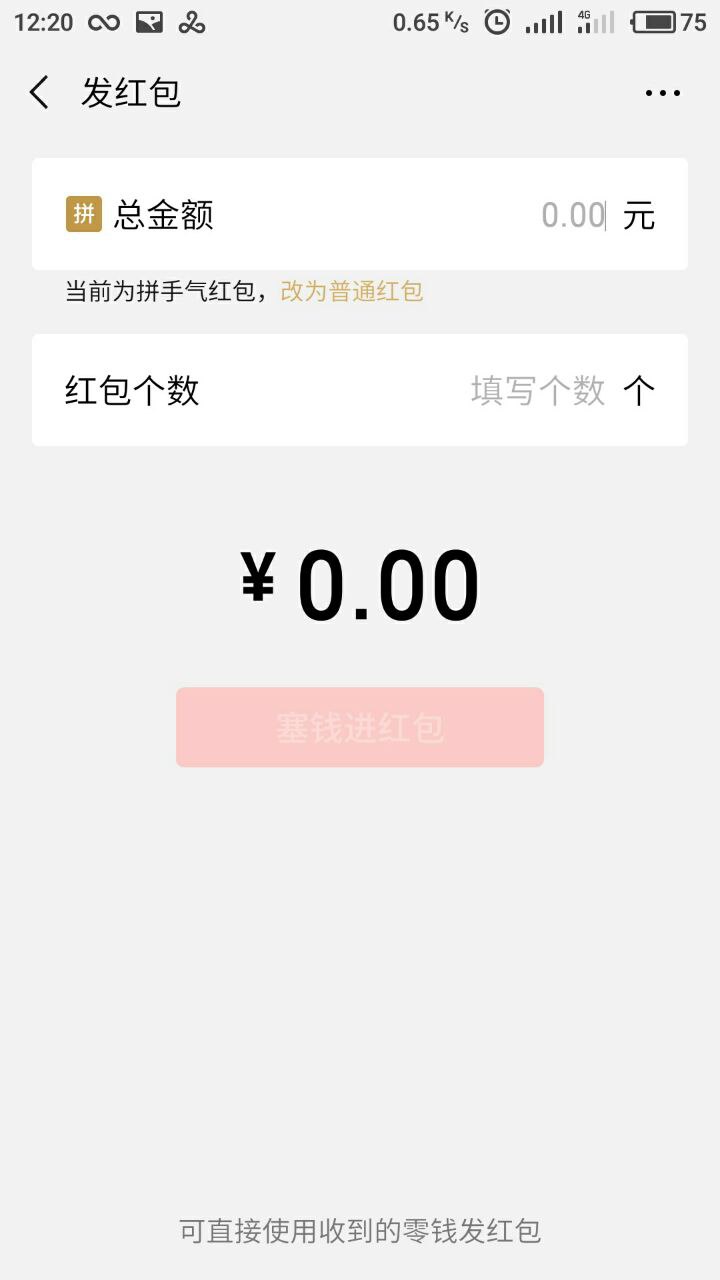The image size is (720, 1280).
Task: Open the three-dot overflow menu
Action: [662, 93]
